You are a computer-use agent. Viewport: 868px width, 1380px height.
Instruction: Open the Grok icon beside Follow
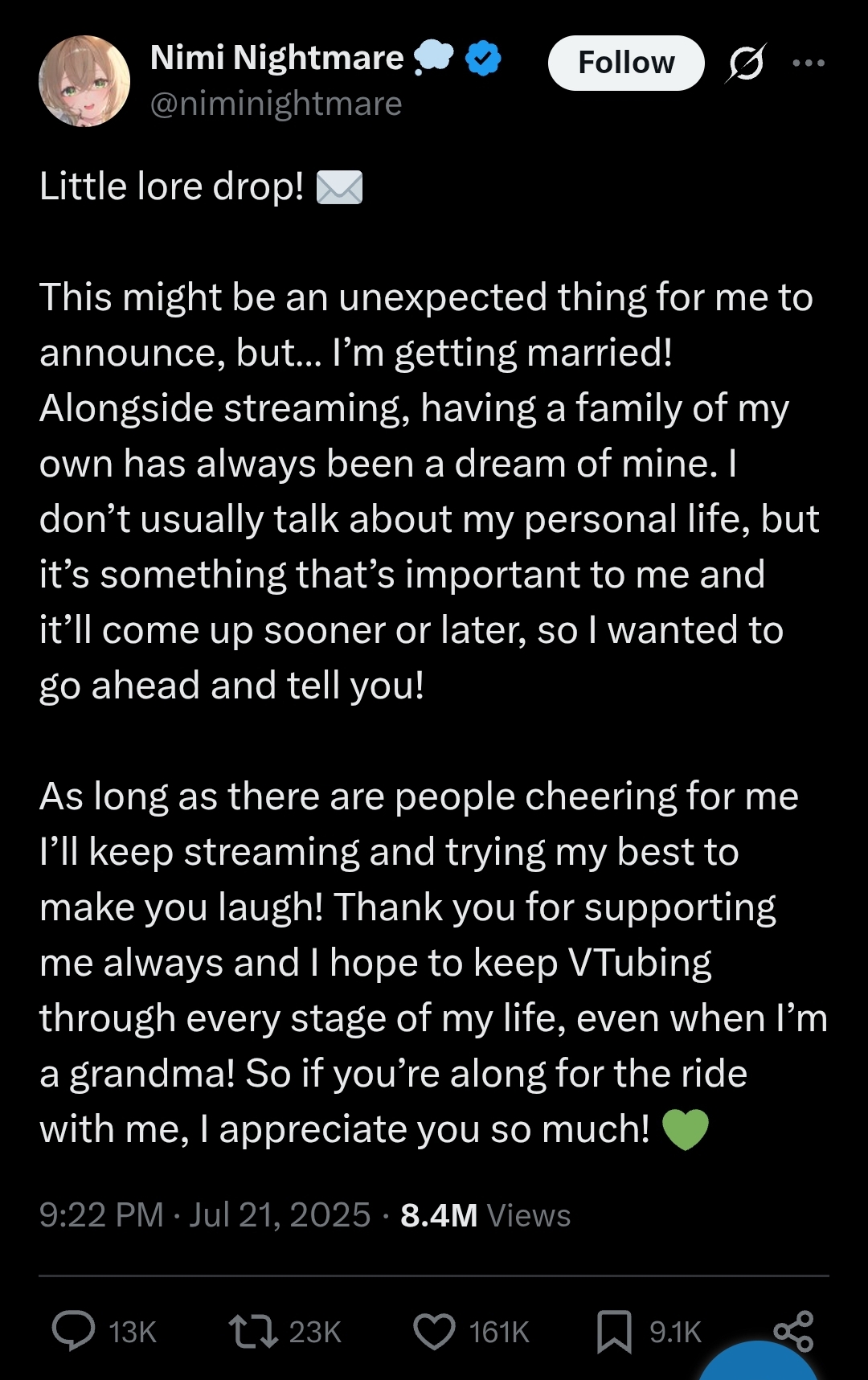click(x=745, y=63)
